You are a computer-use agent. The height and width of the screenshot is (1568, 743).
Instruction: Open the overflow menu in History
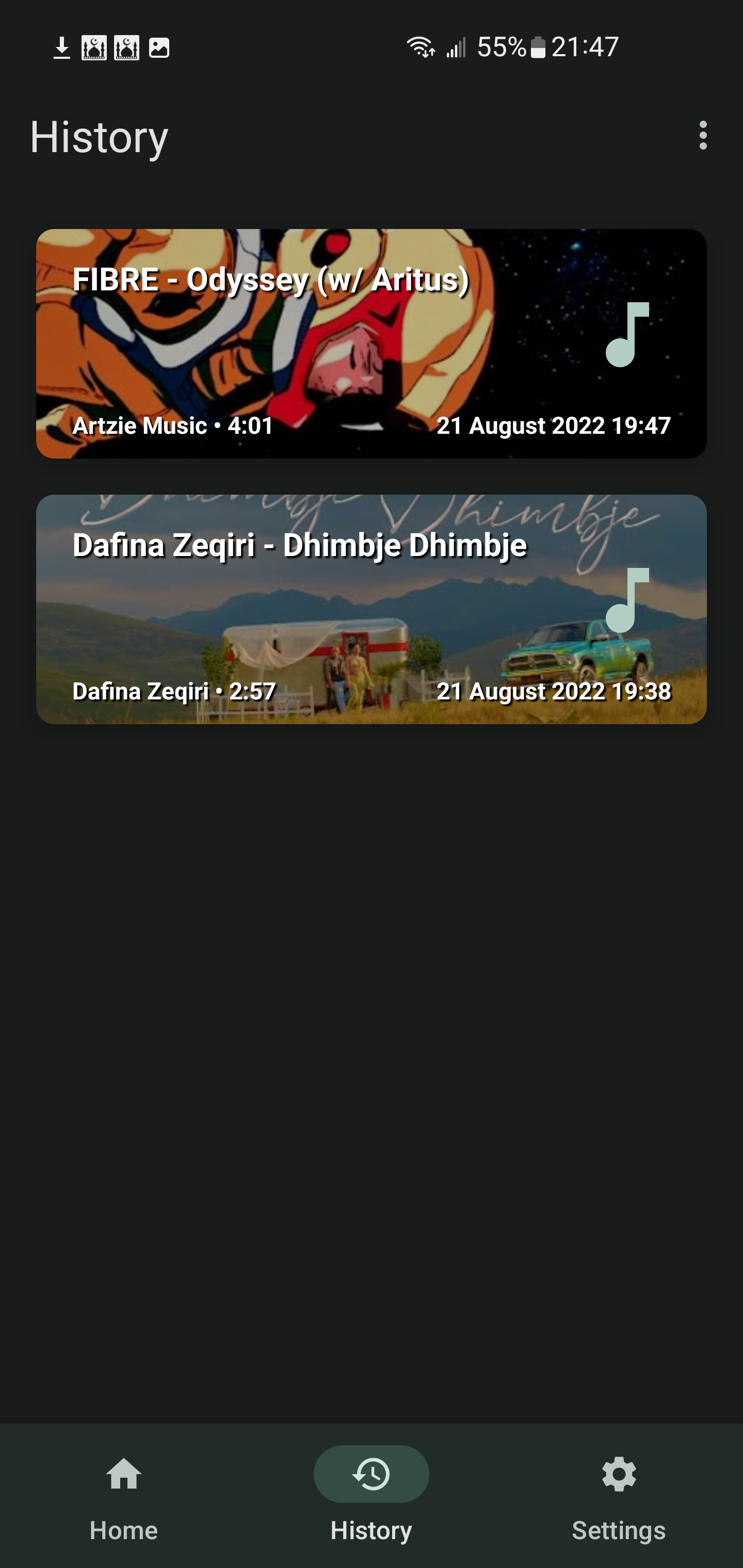(703, 135)
